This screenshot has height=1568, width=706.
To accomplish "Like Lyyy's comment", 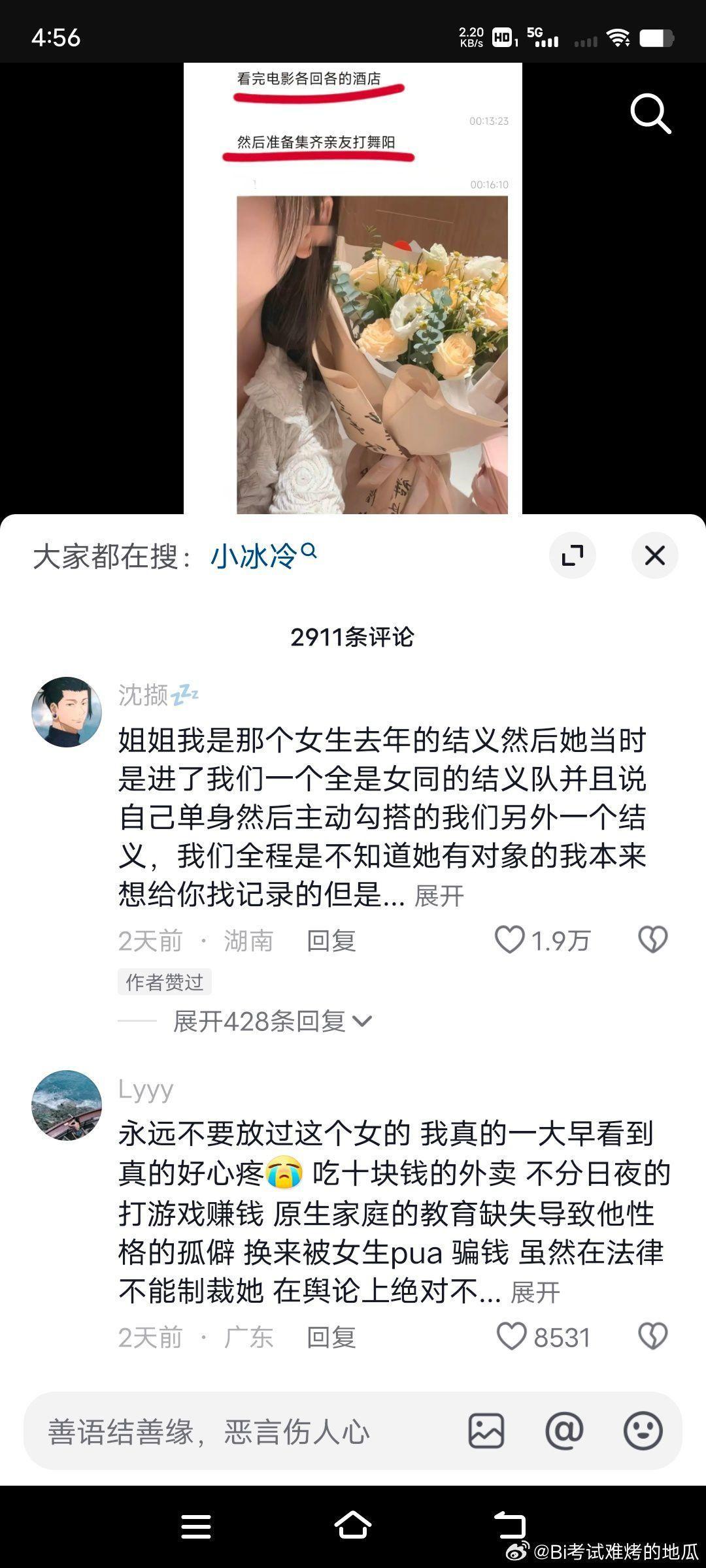I will point(511,1337).
